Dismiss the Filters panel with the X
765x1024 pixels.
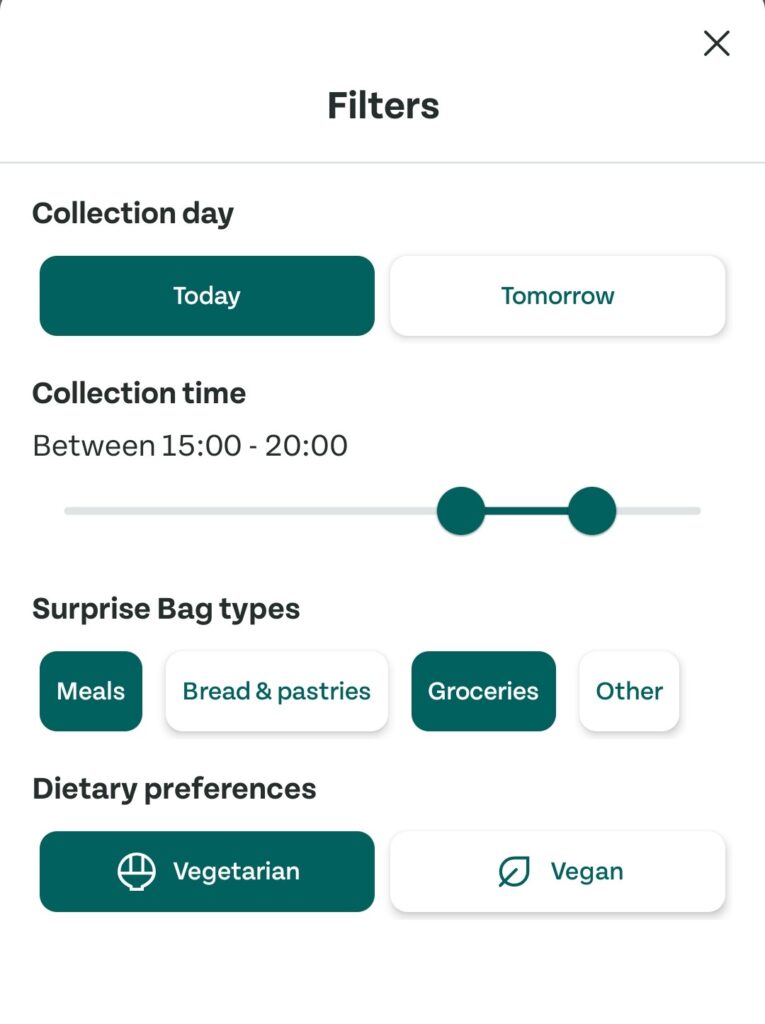coord(716,44)
